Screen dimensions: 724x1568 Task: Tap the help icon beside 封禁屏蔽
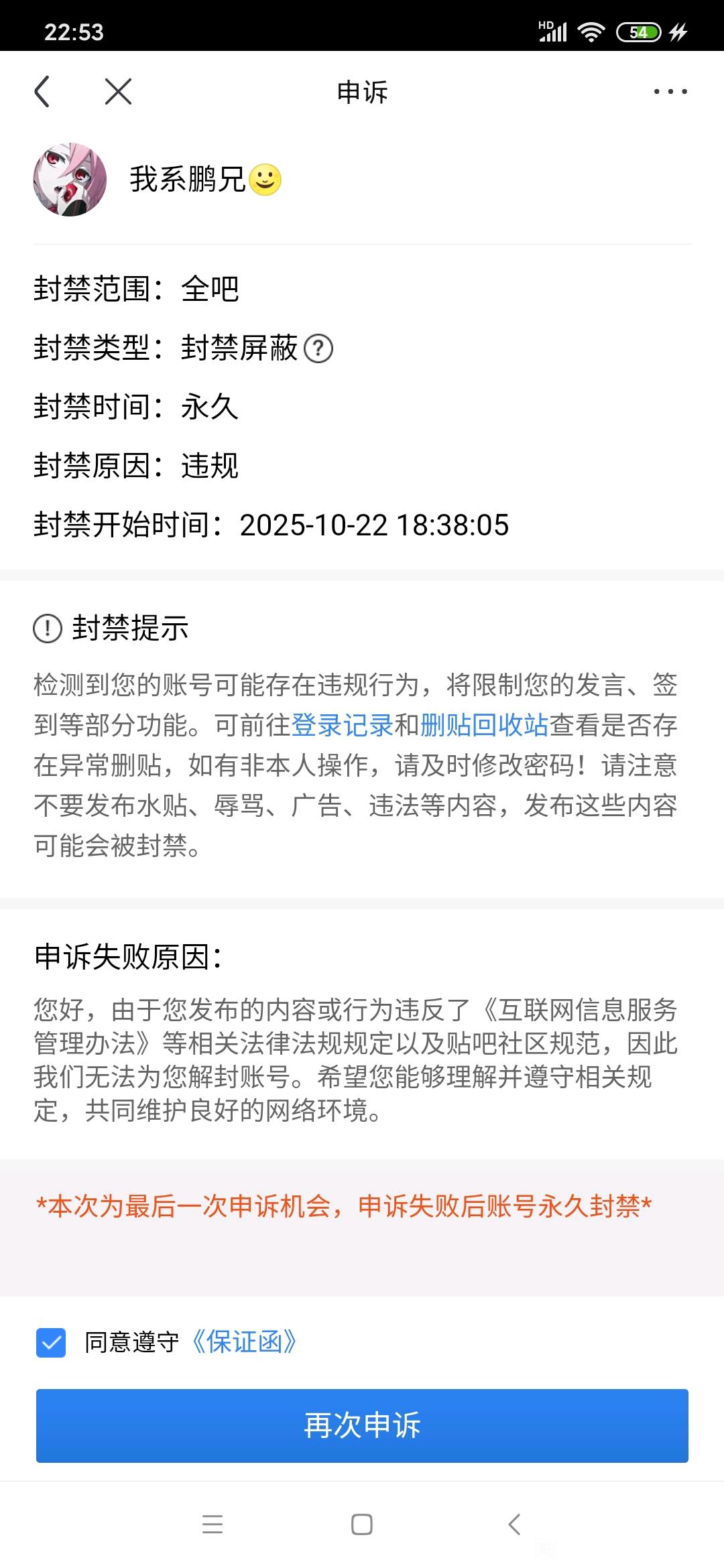point(318,348)
